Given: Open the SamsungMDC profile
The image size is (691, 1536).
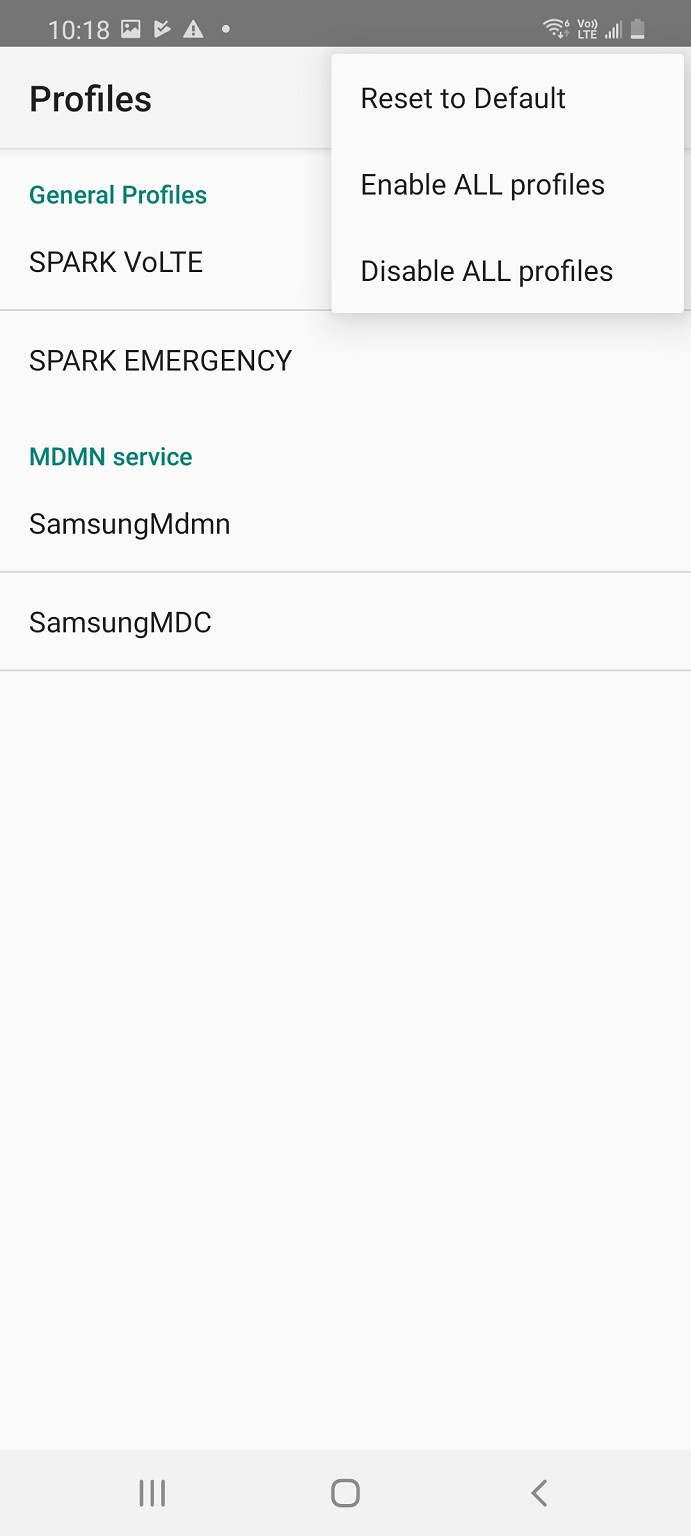Looking at the screenshot, I should (x=120, y=622).
